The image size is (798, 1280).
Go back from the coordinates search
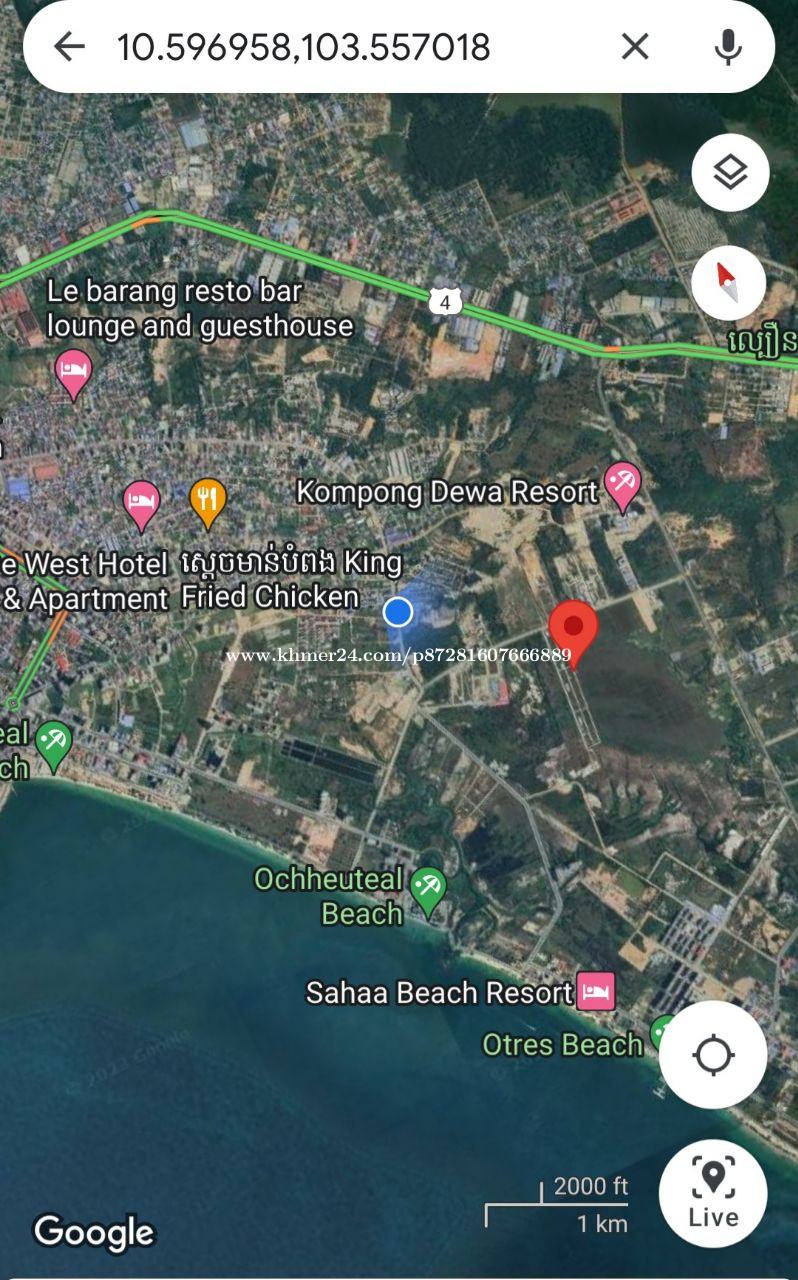[69, 46]
